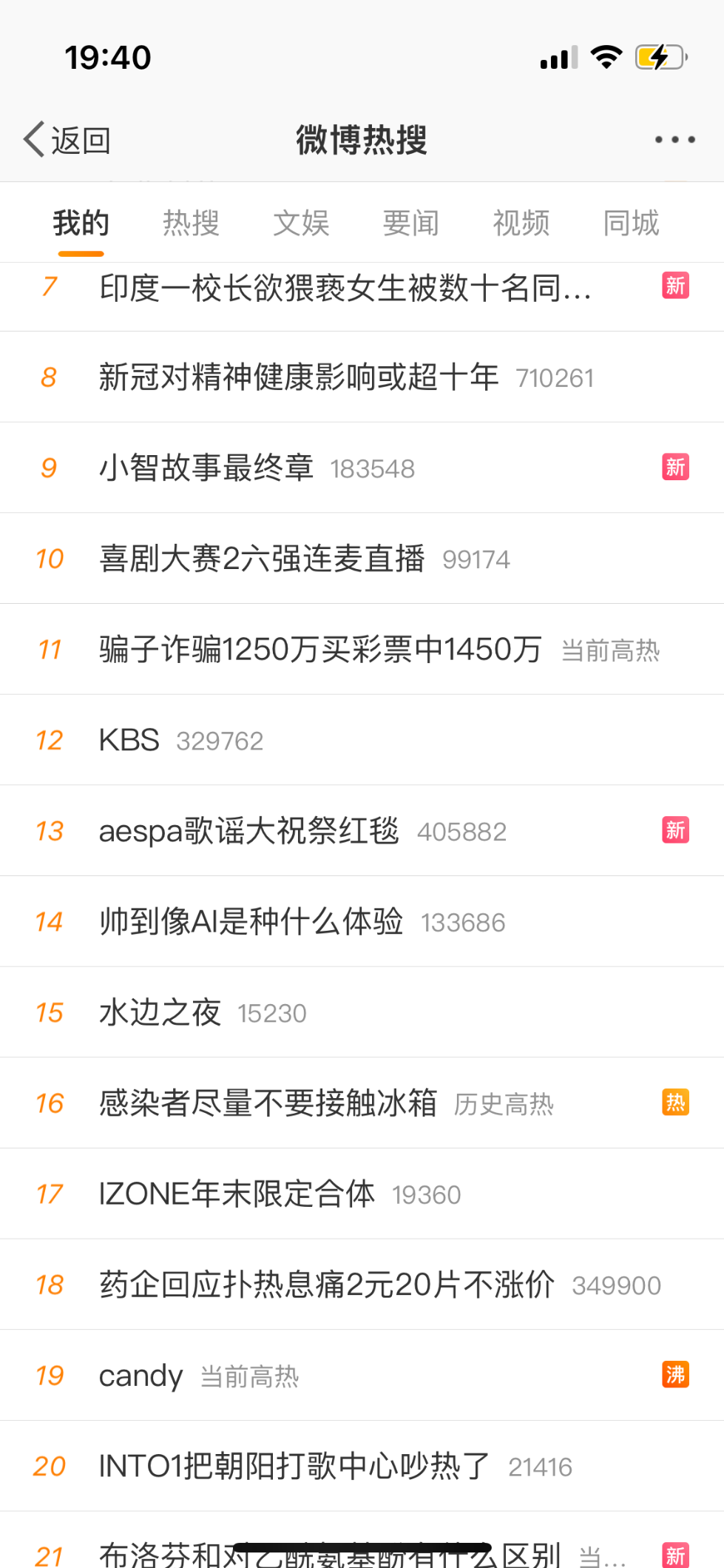
Task: Select the candy trending entry
Action: coord(362,1376)
